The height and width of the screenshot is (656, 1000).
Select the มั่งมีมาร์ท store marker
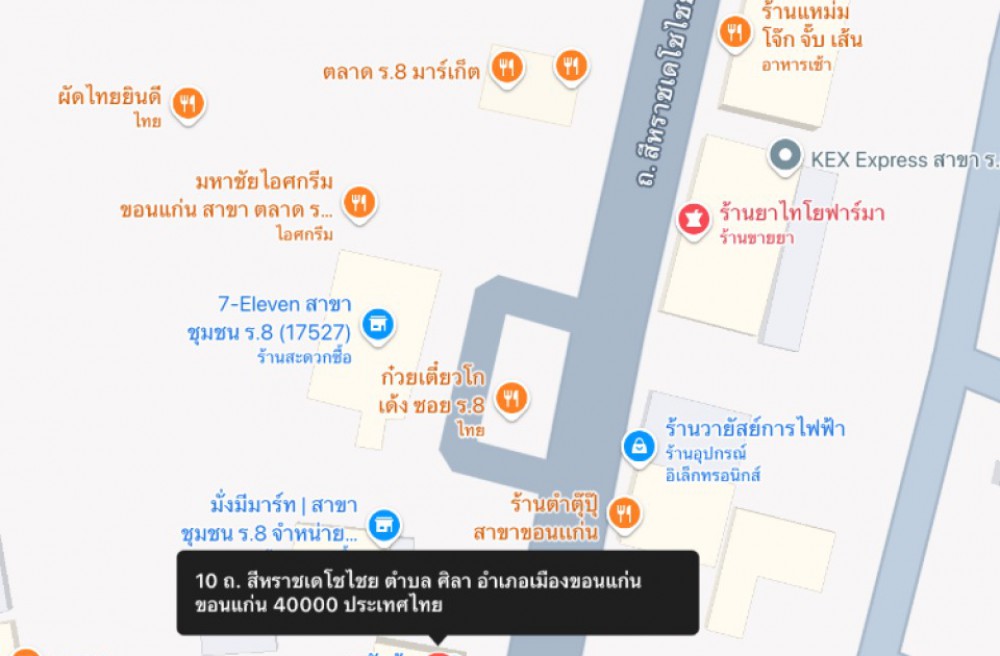coord(383,524)
